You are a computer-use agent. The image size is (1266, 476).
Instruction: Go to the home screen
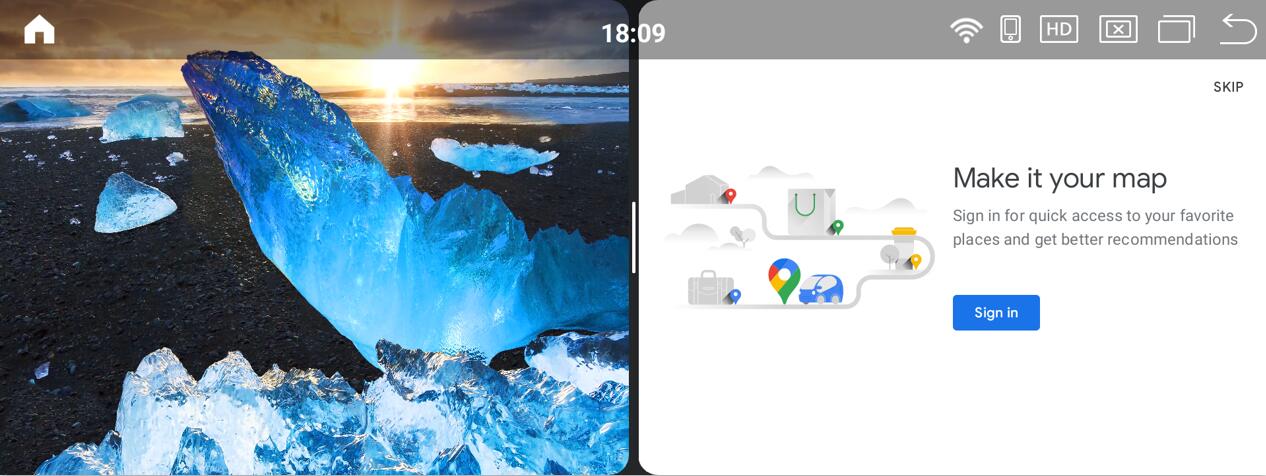click(39, 30)
